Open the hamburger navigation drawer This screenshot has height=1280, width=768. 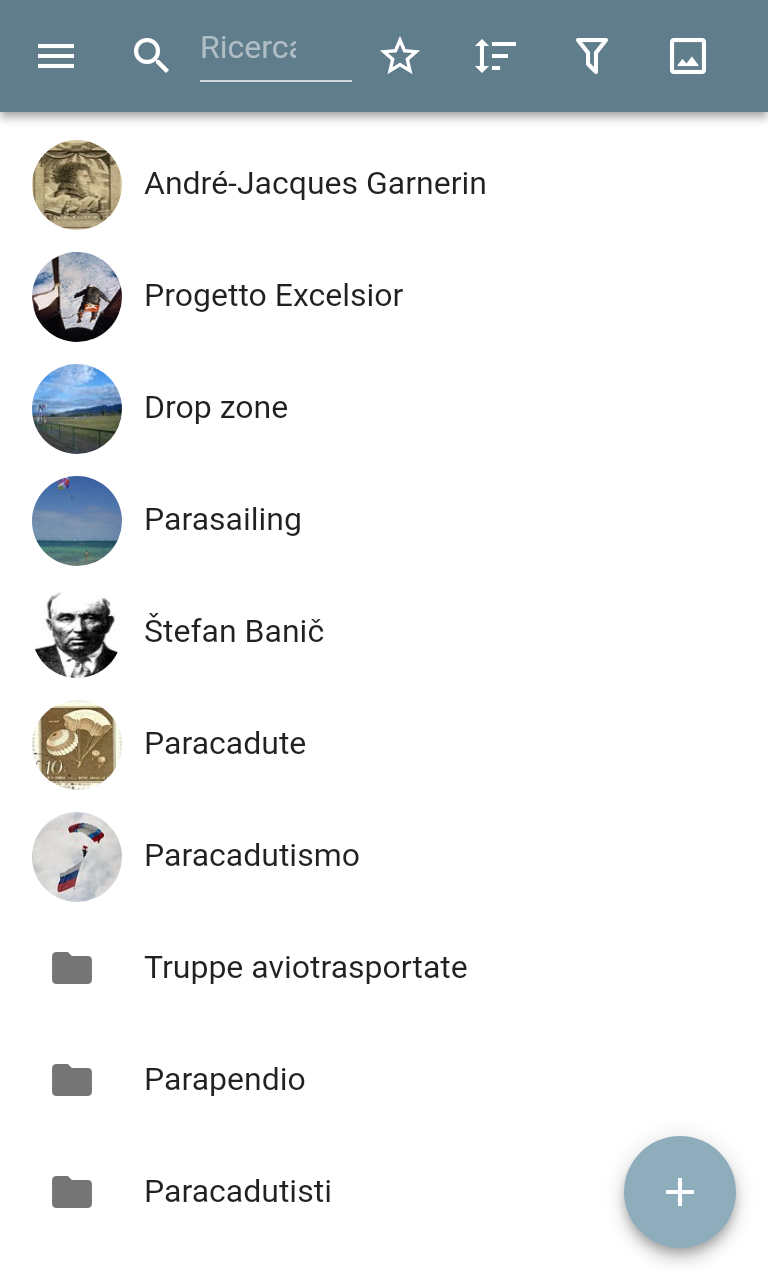tap(56, 56)
